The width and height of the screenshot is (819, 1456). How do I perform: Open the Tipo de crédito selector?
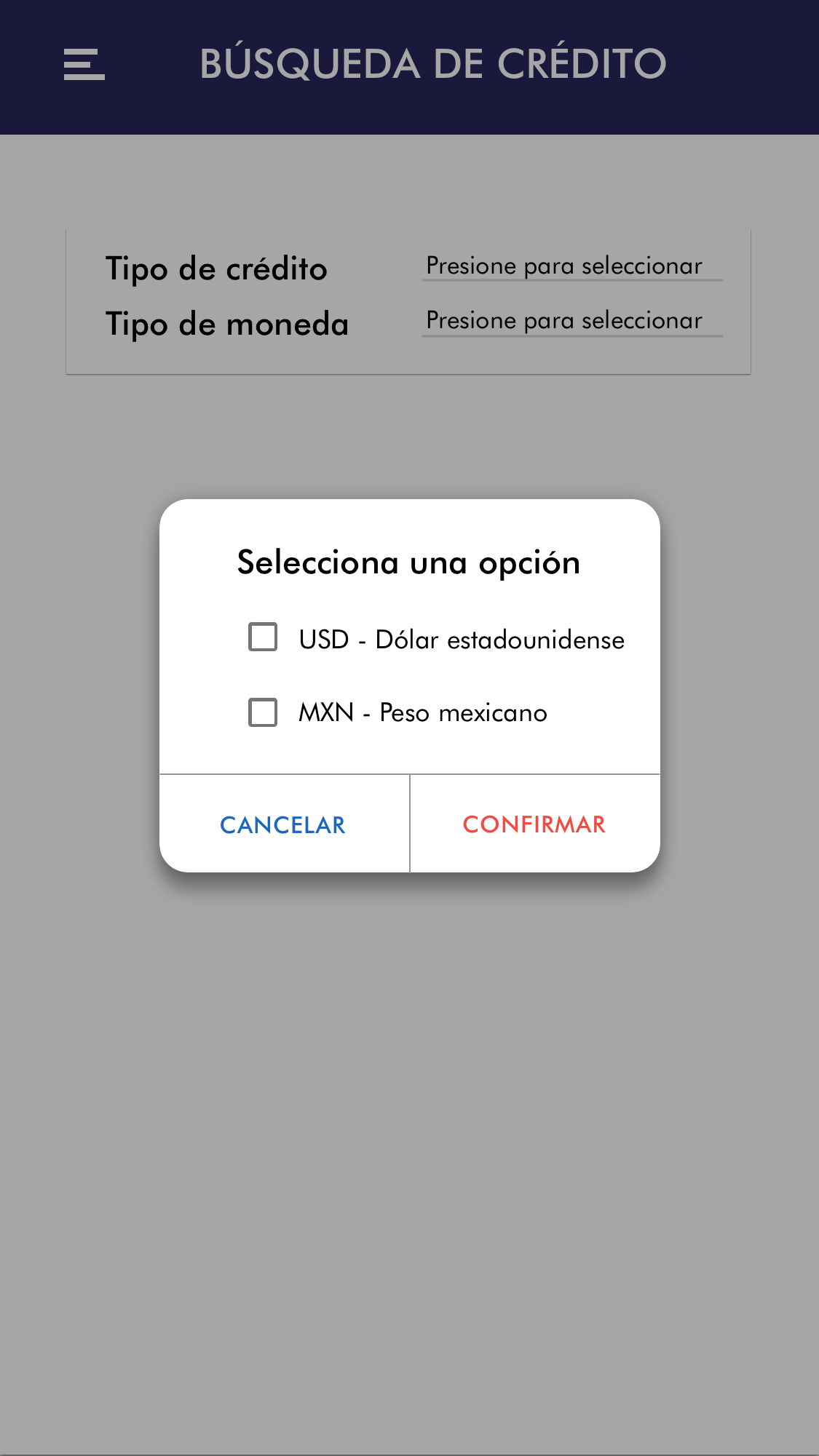pyautogui.click(x=571, y=266)
